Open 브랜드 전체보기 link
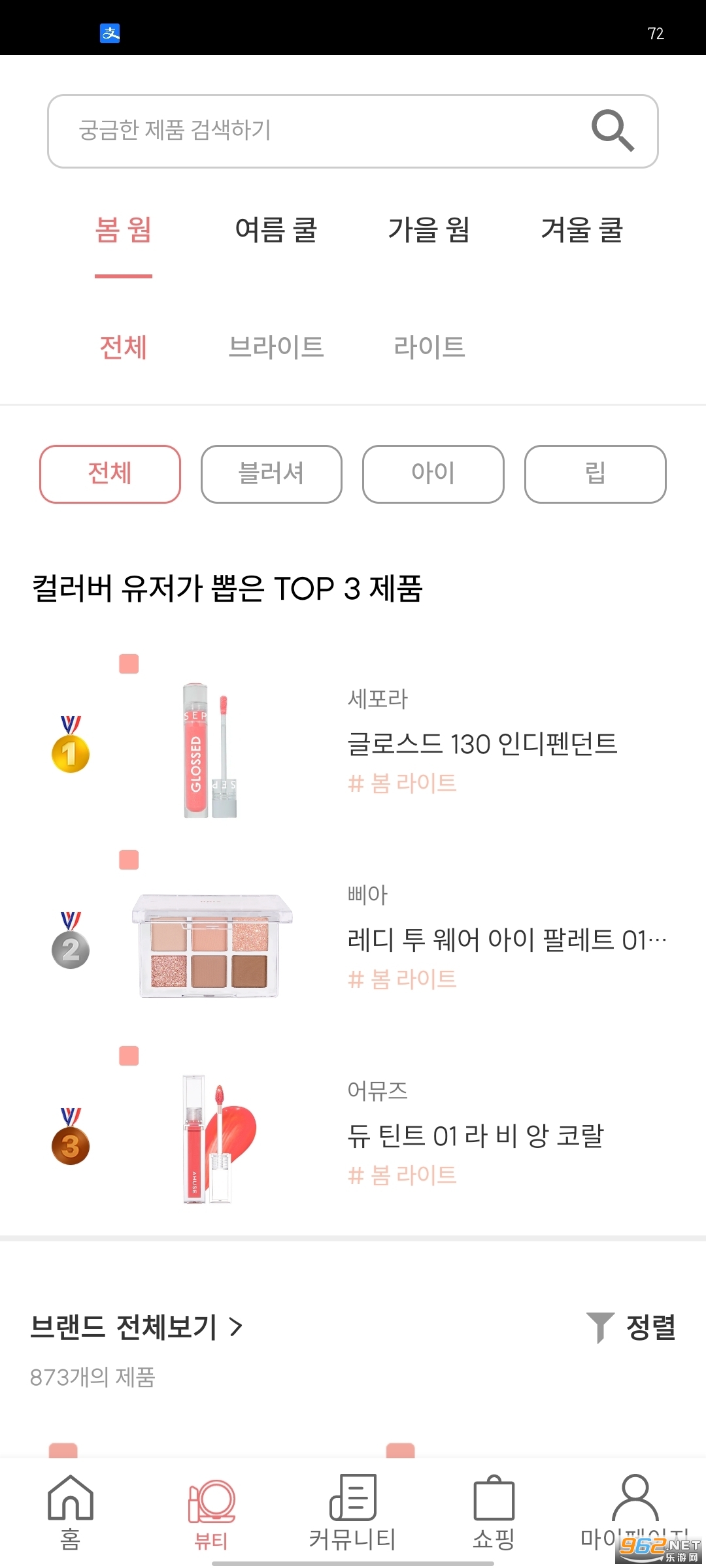 pyautogui.click(x=136, y=1328)
